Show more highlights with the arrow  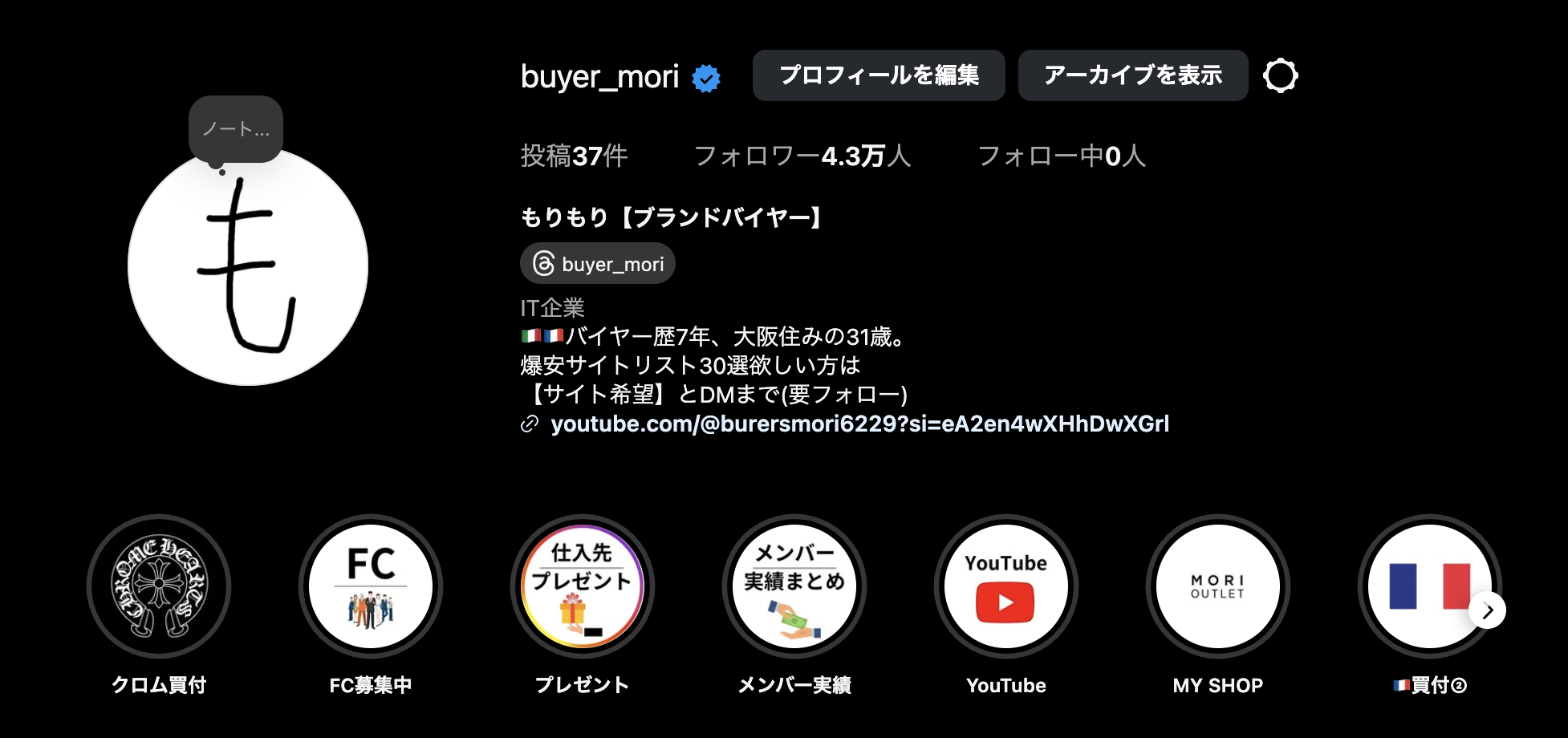pos(1487,611)
